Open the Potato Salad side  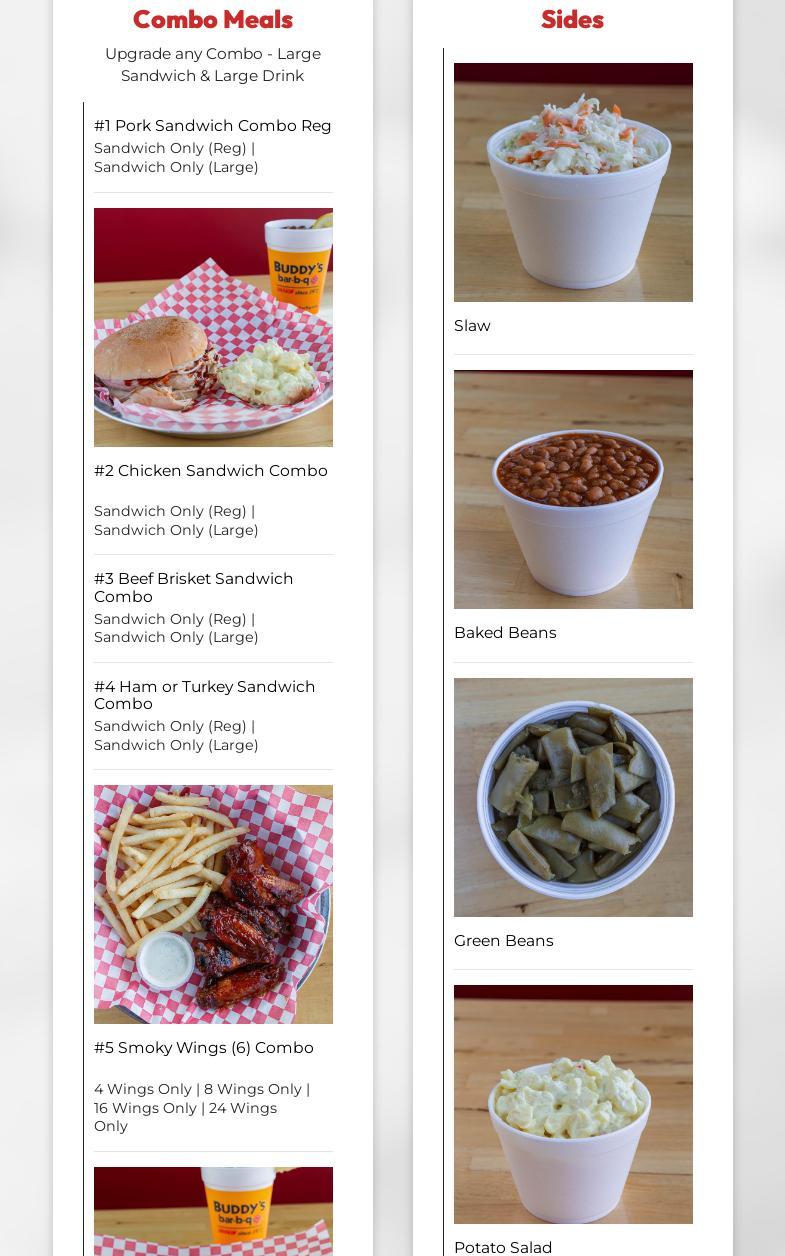[503, 1247]
